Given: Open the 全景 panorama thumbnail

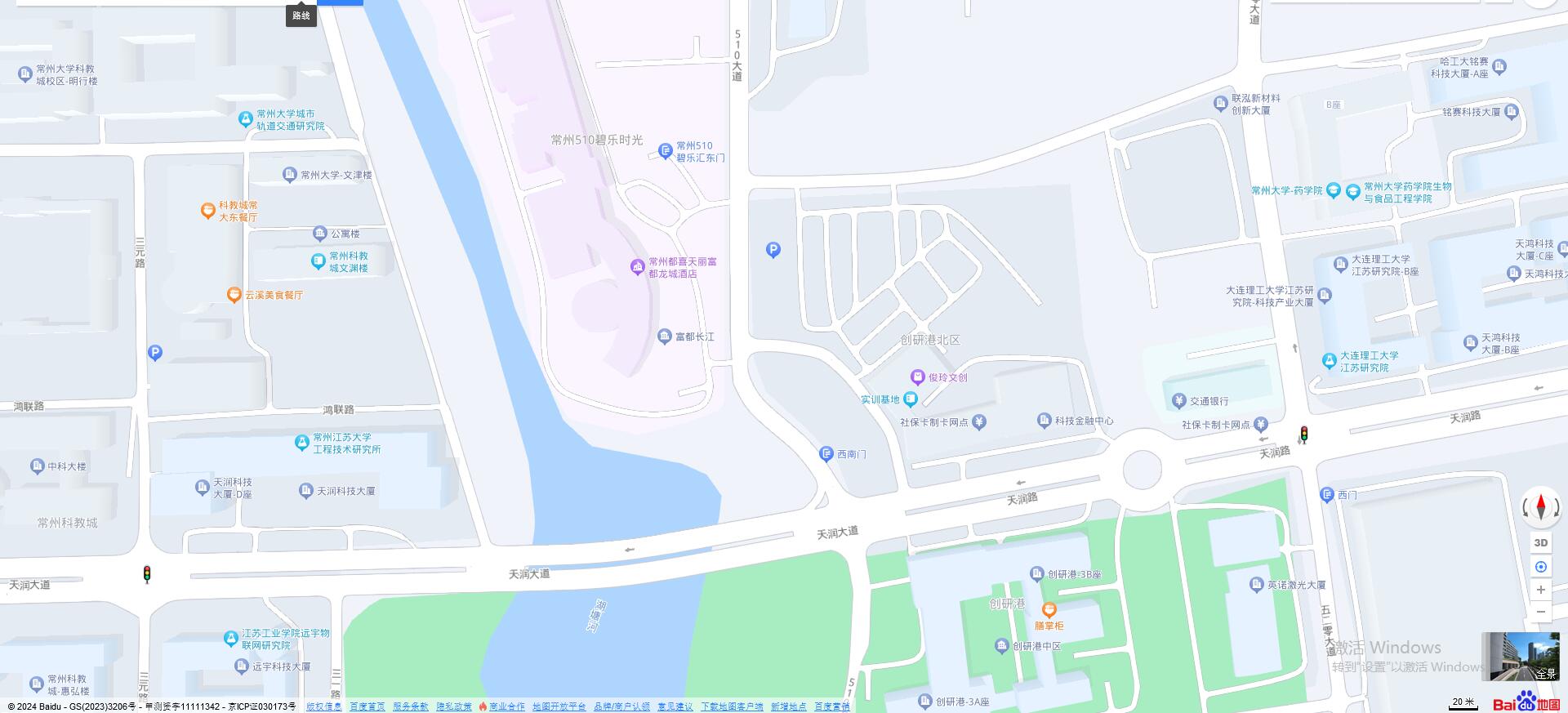Looking at the screenshot, I should click(1520, 657).
